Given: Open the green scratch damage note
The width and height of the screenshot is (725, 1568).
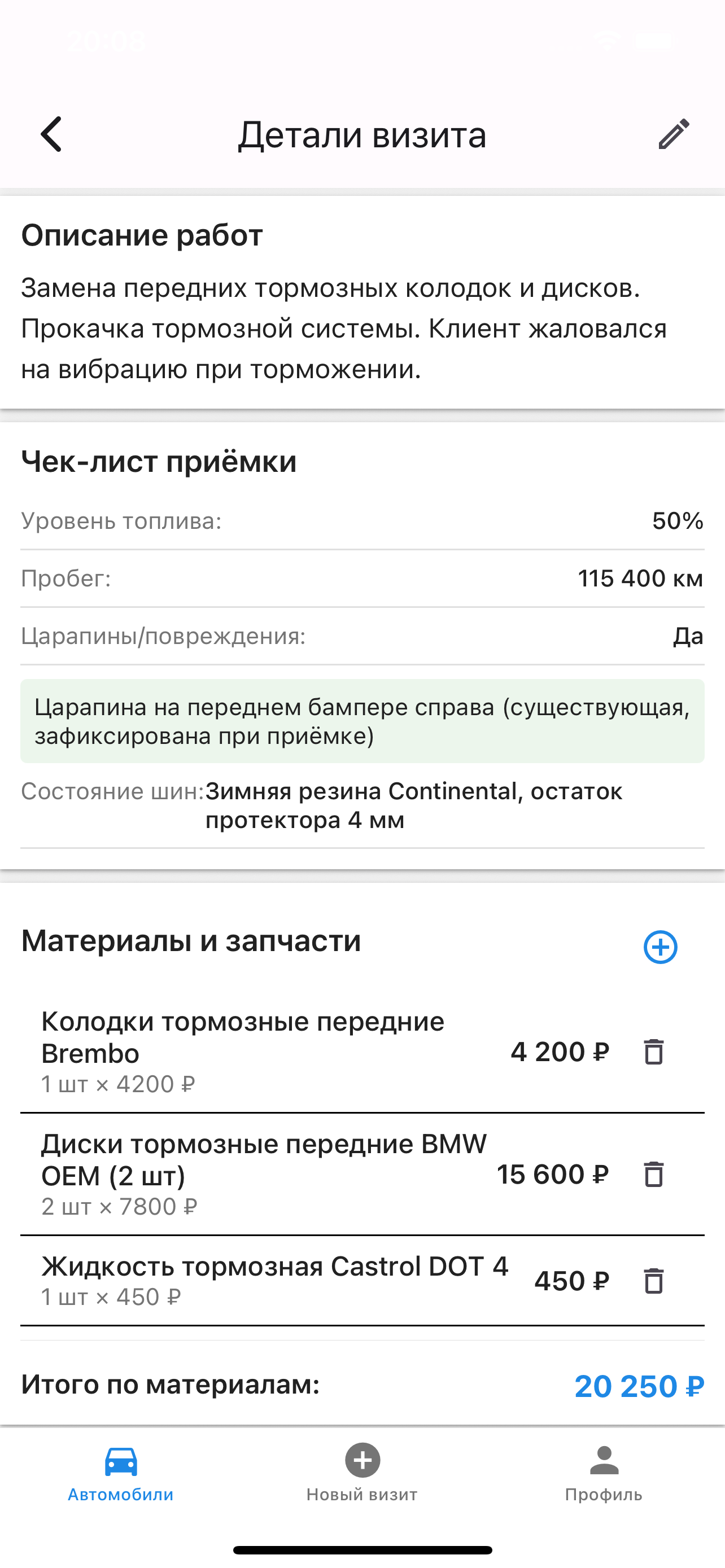Looking at the screenshot, I should tap(362, 724).
